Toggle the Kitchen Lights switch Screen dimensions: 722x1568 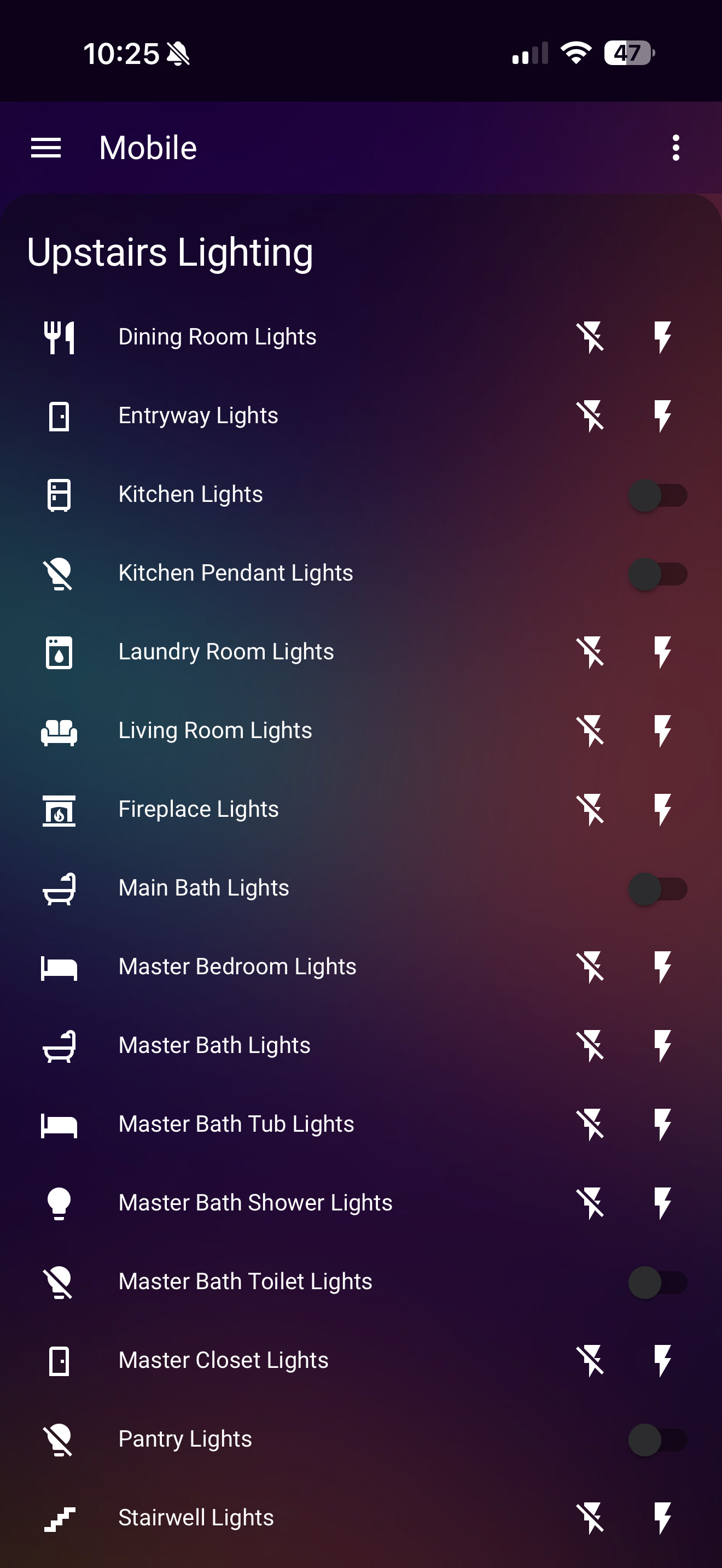(657, 495)
